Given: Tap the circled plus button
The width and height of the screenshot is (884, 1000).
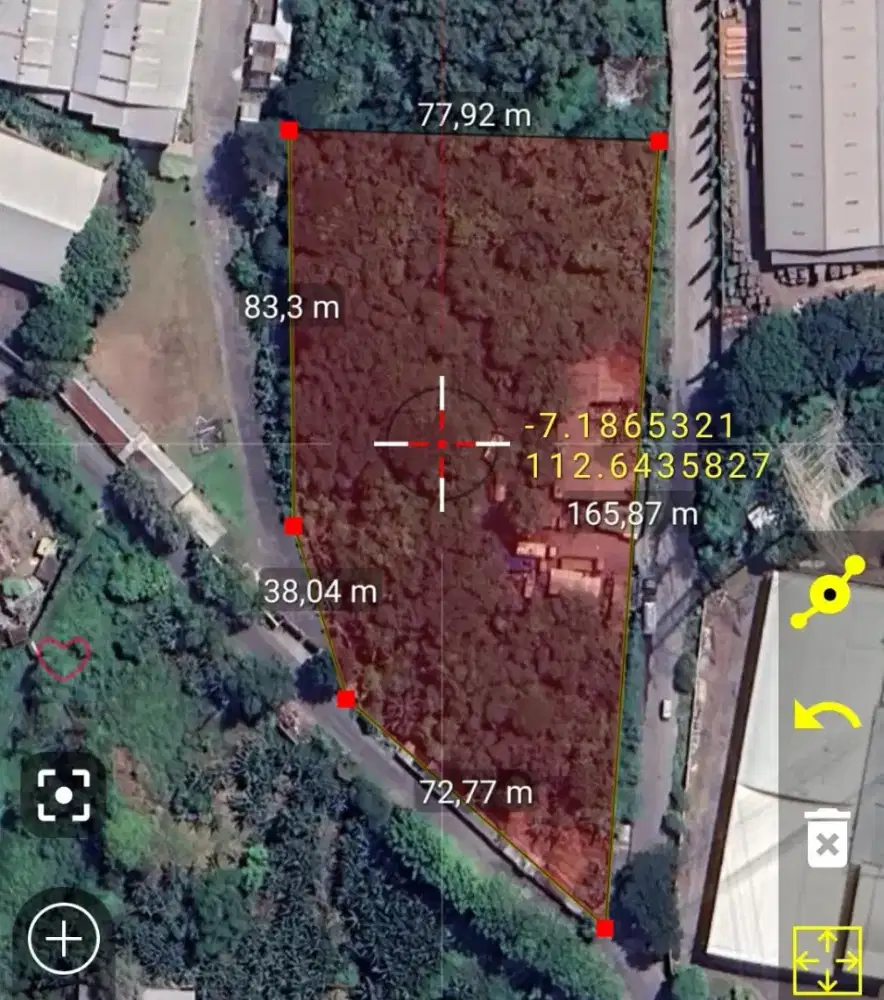Looking at the screenshot, I should pos(64,939).
